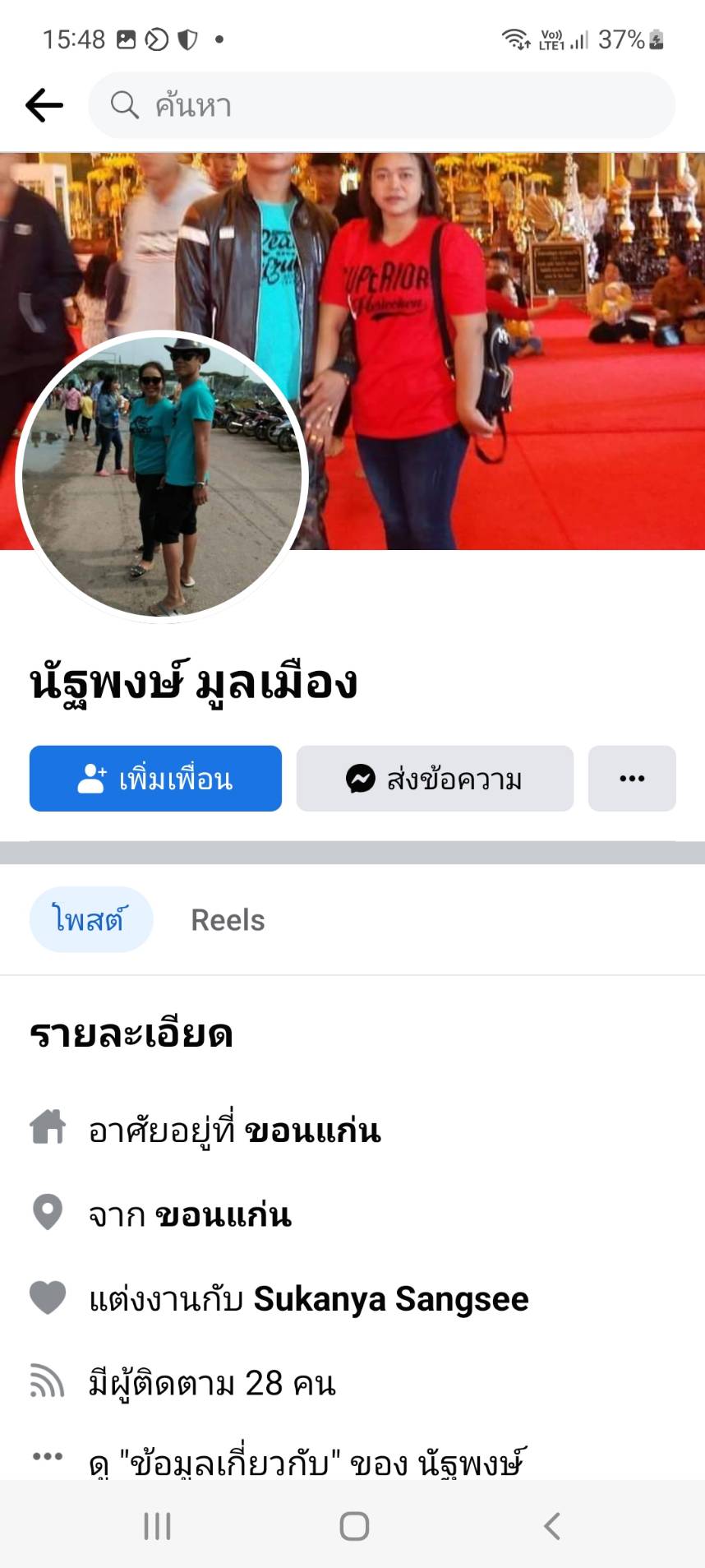Screen dimensions: 705x1568
Task: Open recent apps from navigation bar
Action: (157, 1526)
